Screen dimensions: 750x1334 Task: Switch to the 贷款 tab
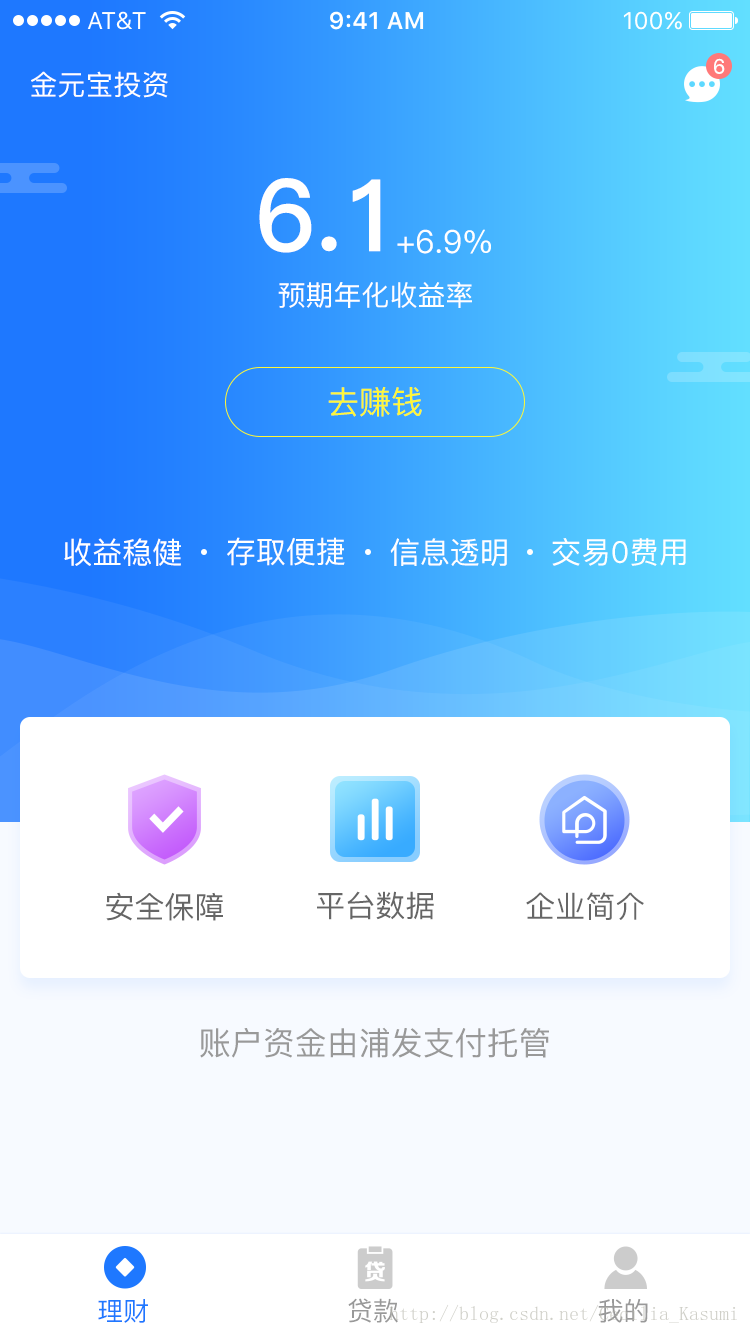(x=374, y=1285)
